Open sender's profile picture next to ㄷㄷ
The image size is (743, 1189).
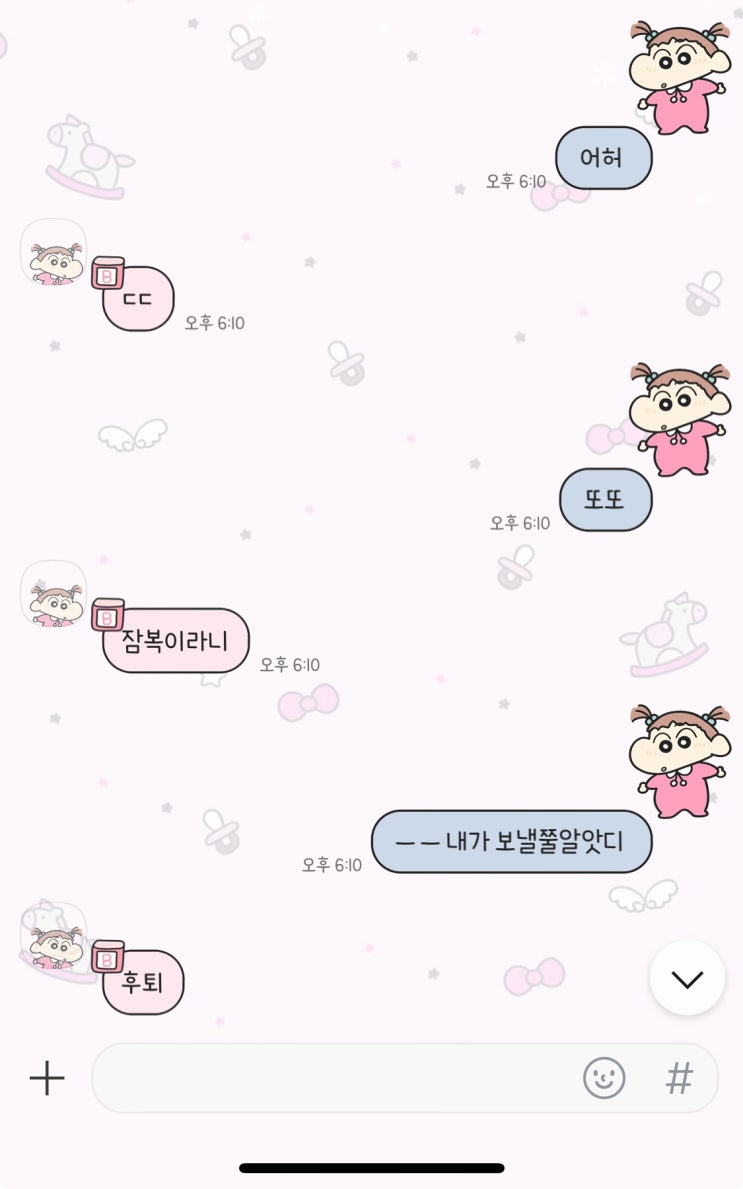tap(53, 253)
